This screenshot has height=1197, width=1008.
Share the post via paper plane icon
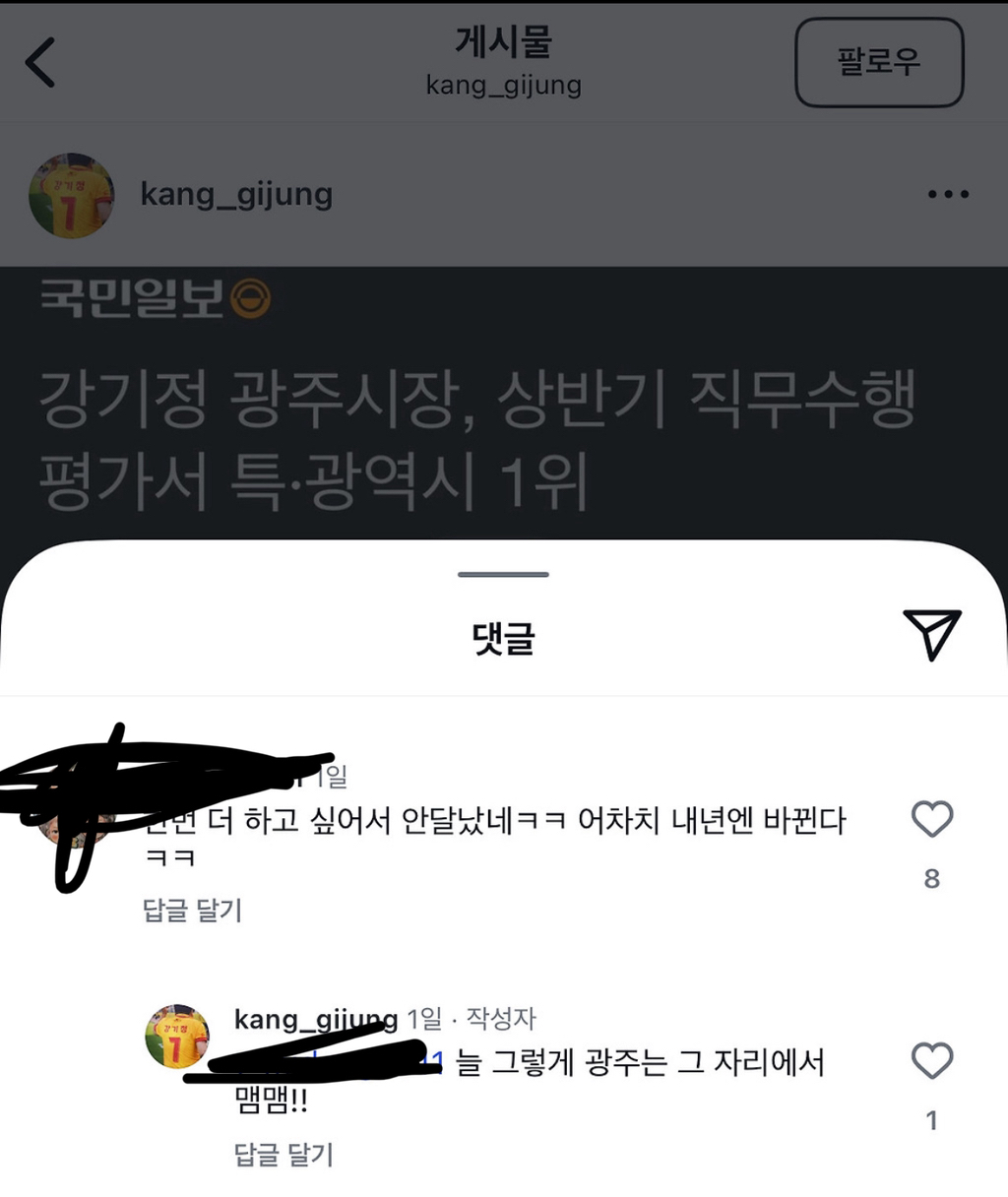tap(930, 634)
